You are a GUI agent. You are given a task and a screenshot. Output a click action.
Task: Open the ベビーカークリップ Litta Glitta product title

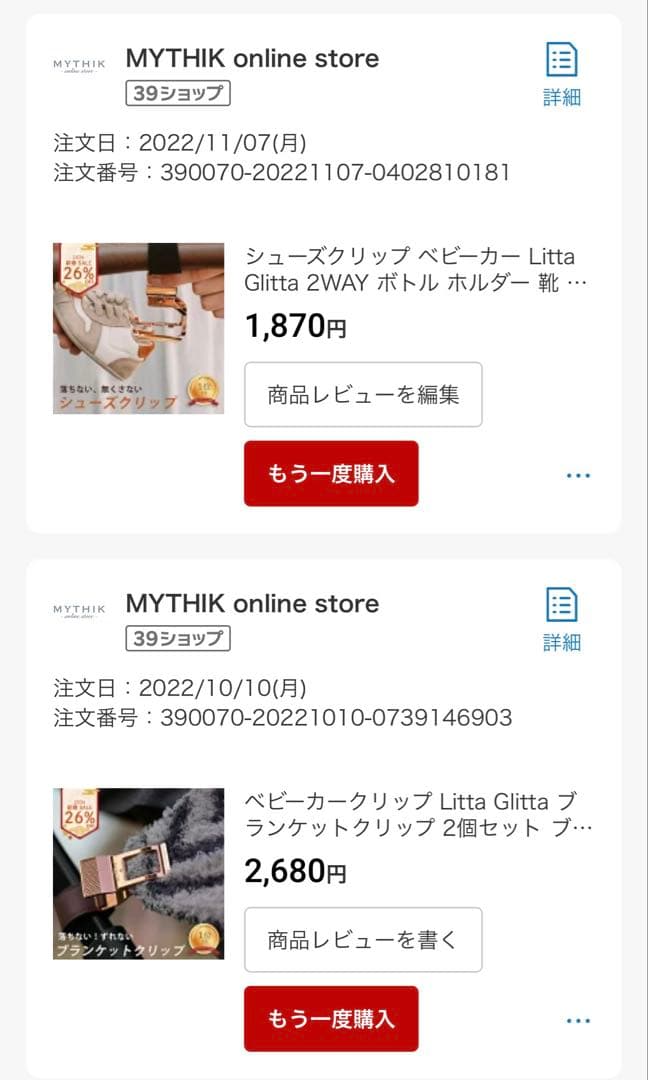pos(410,815)
